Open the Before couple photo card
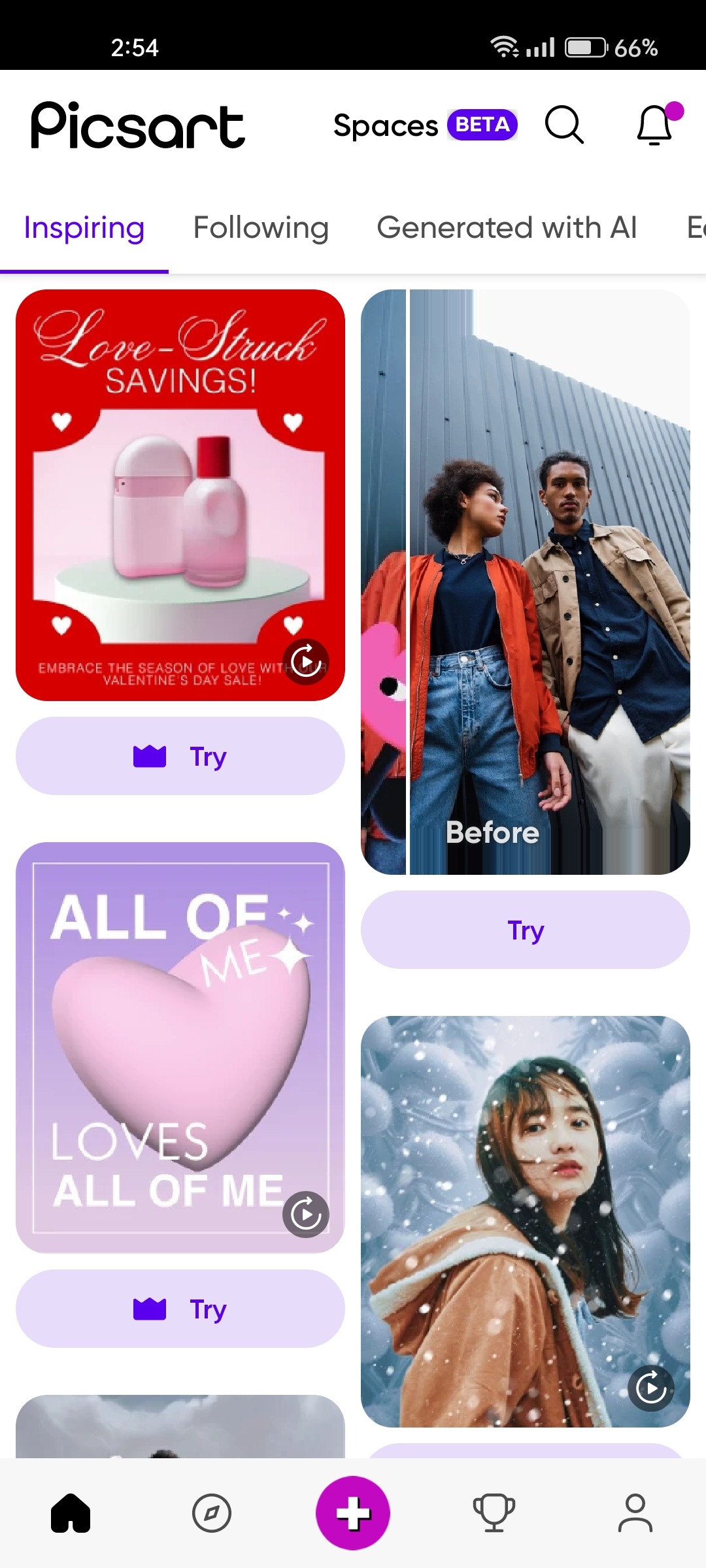 [x=525, y=581]
